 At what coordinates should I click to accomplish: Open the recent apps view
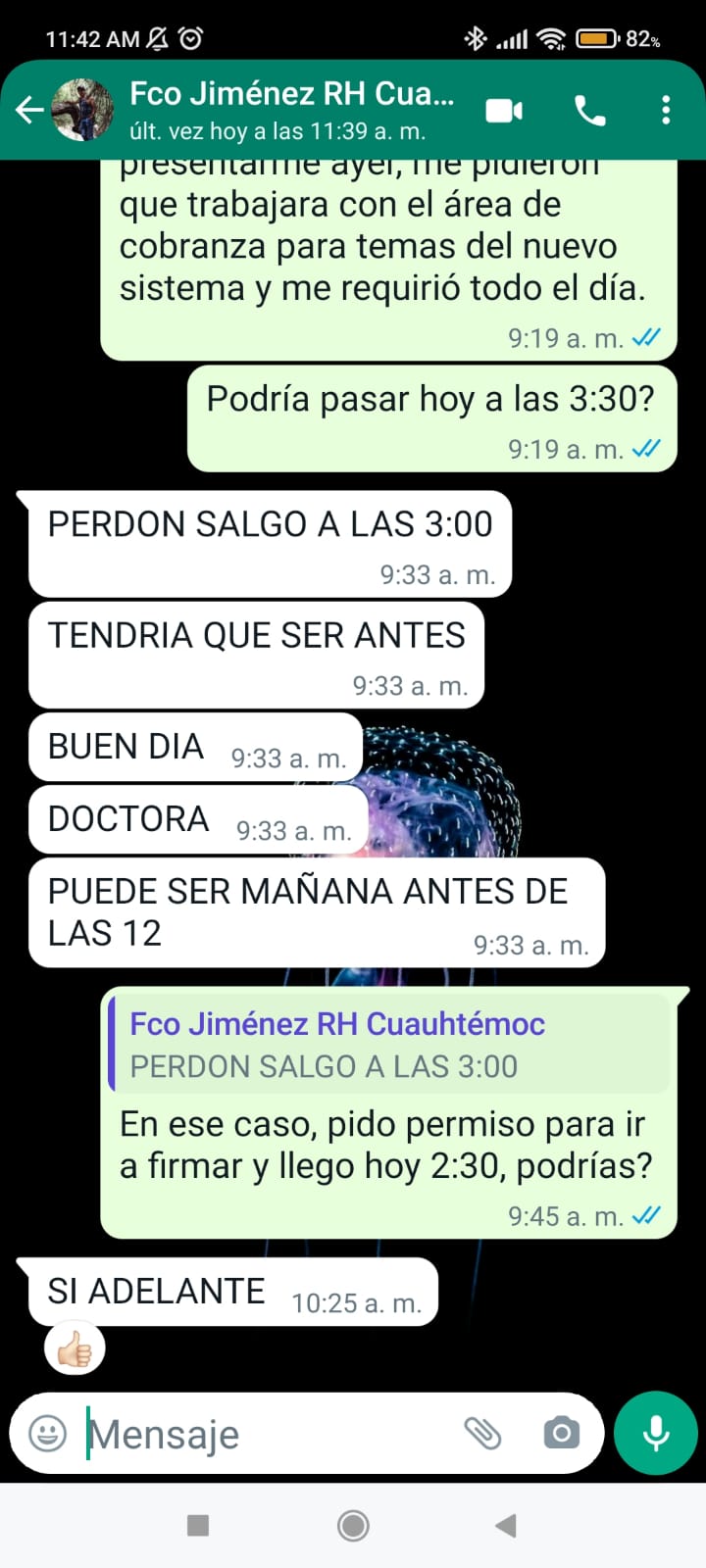tap(198, 1525)
